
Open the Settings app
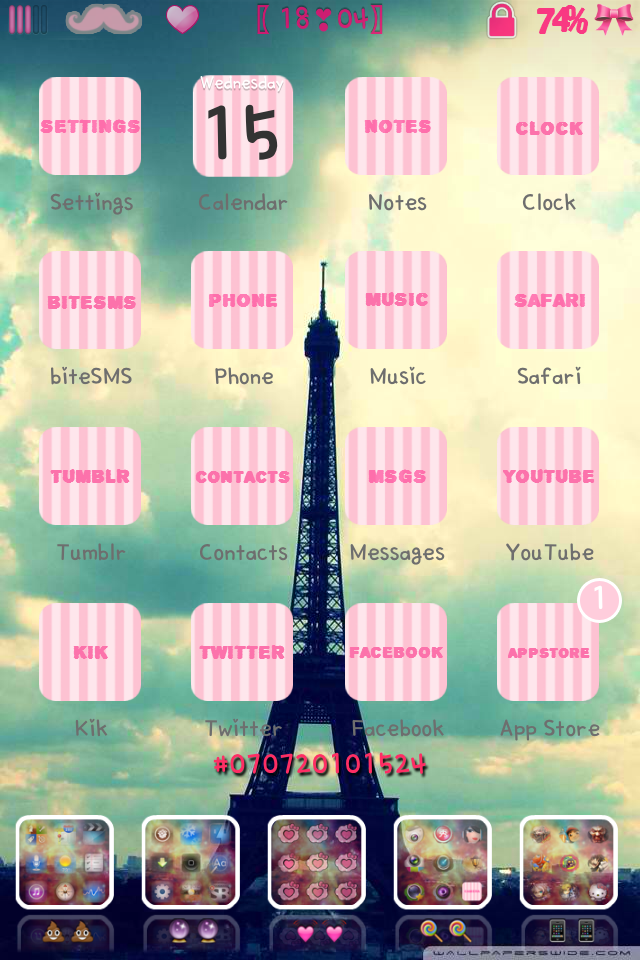pyautogui.click(x=90, y=127)
